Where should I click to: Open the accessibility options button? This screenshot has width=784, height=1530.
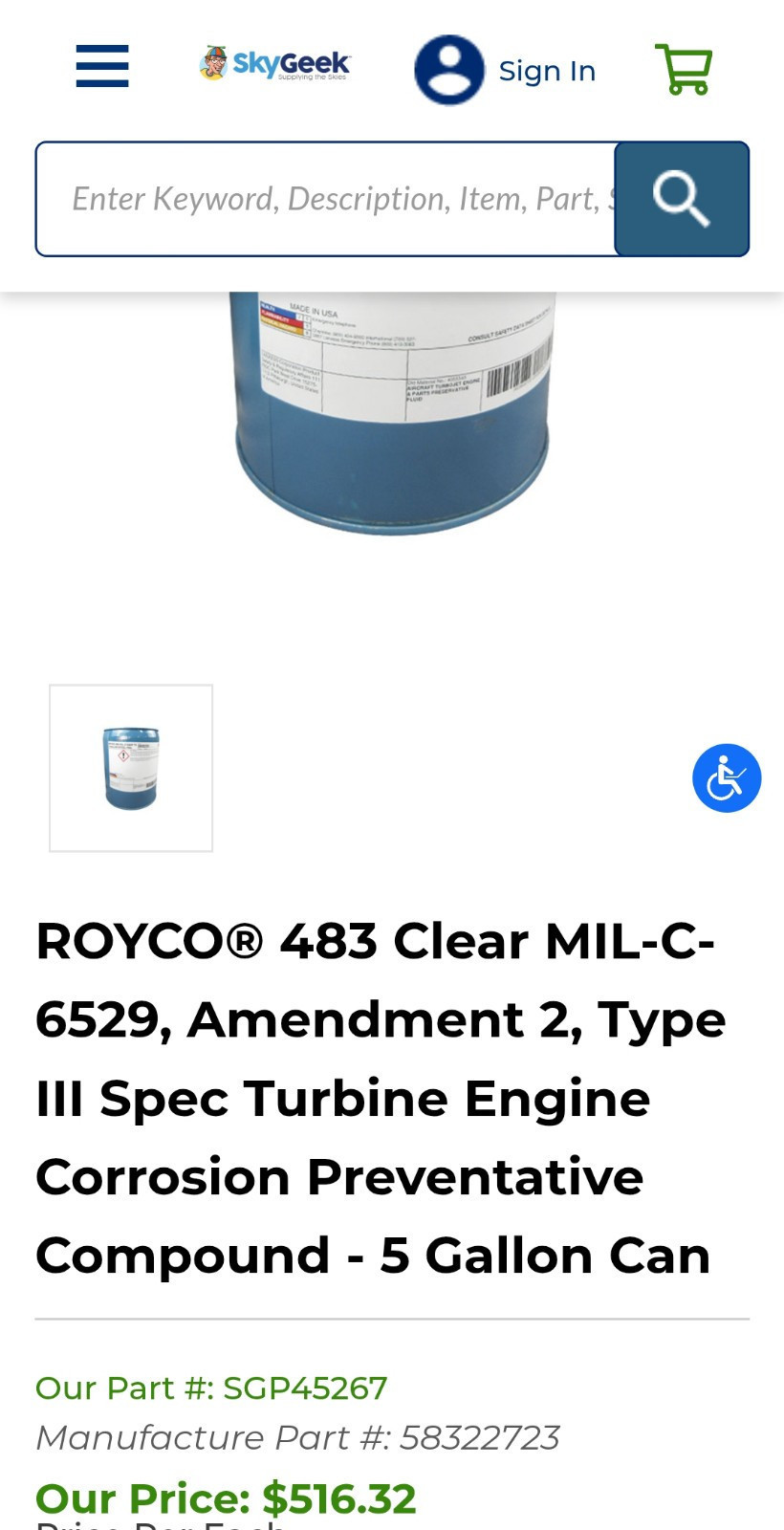[727, 778]
